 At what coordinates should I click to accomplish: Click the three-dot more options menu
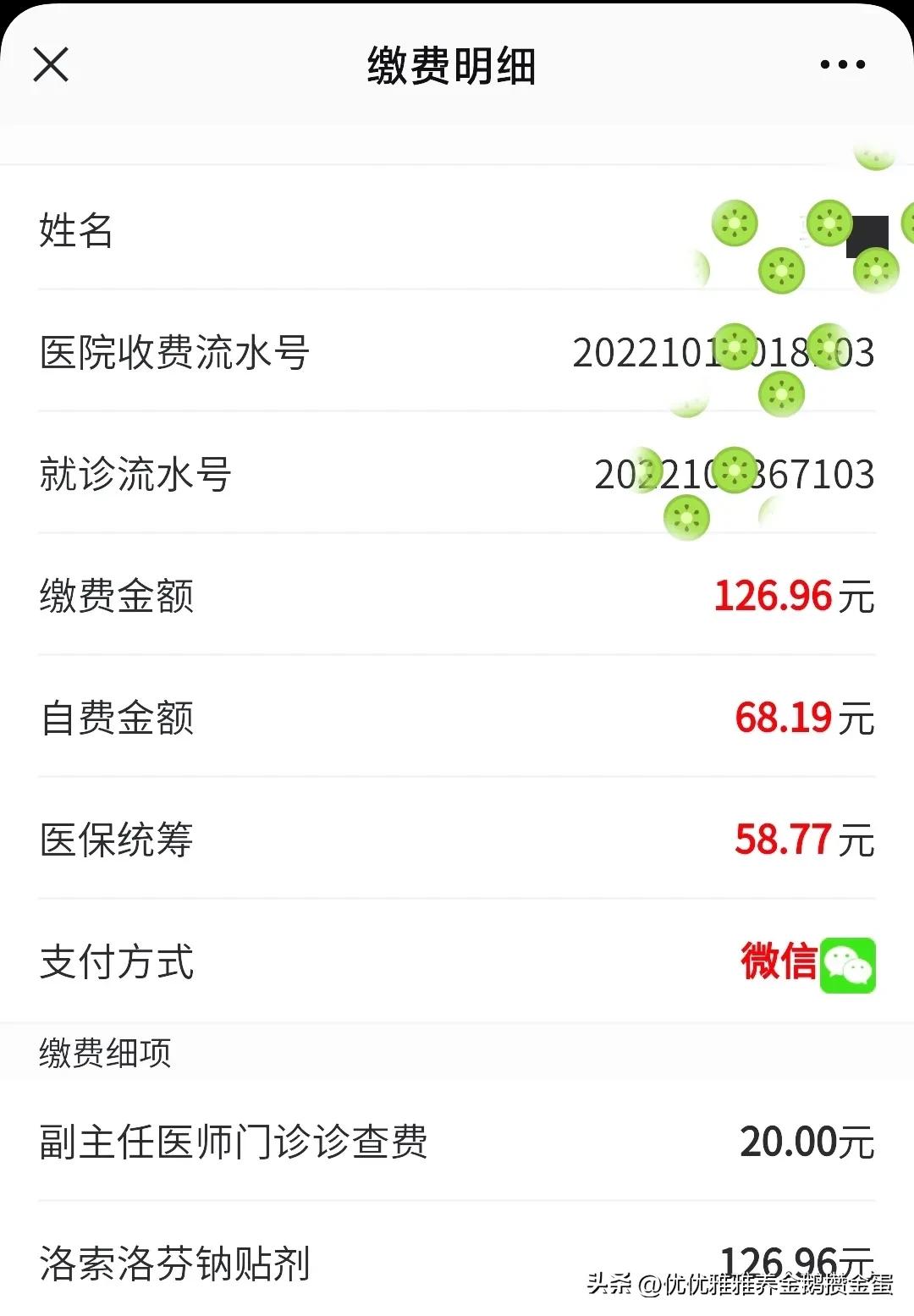[841, 64]
